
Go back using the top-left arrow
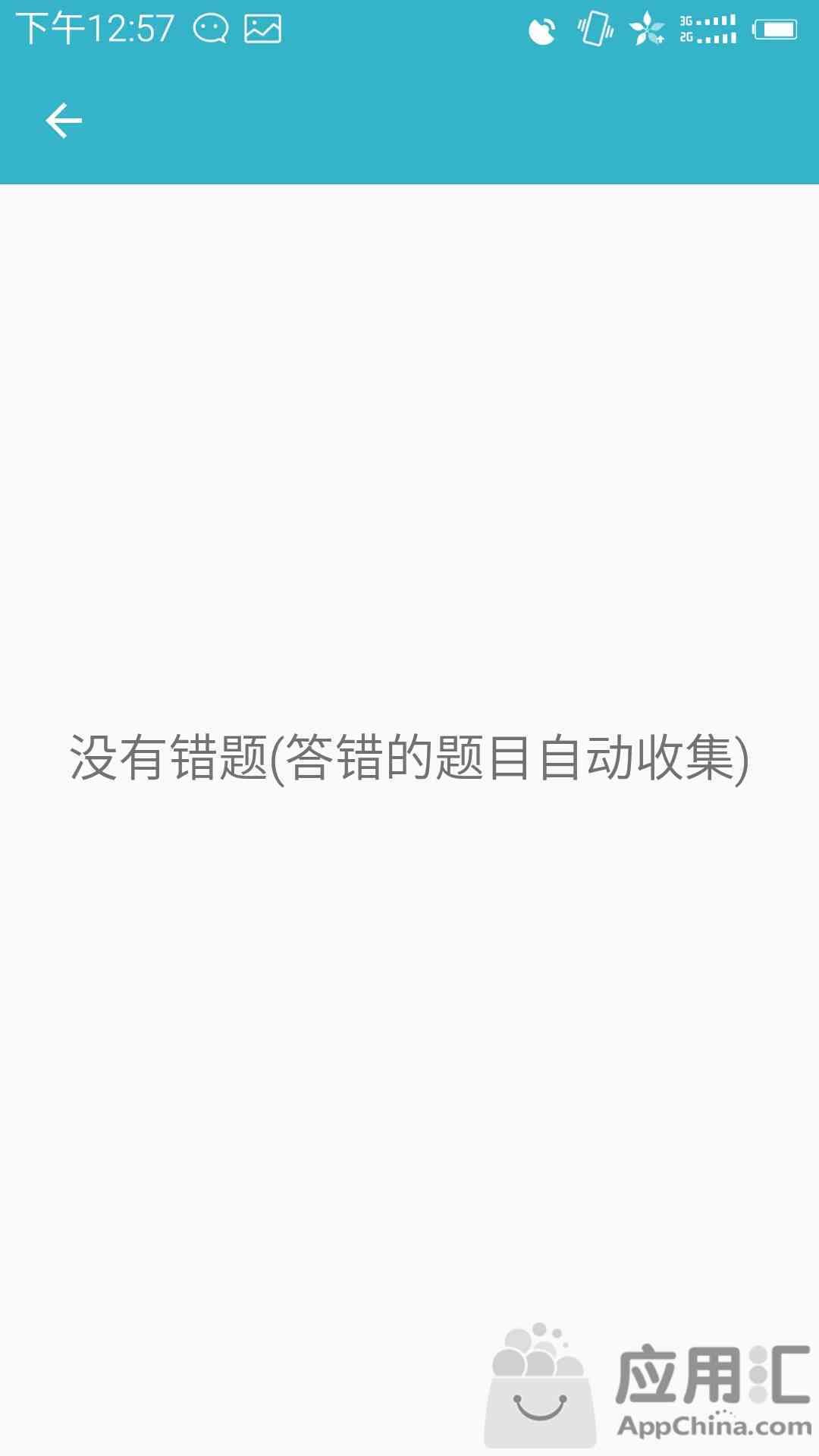[64, 121]
